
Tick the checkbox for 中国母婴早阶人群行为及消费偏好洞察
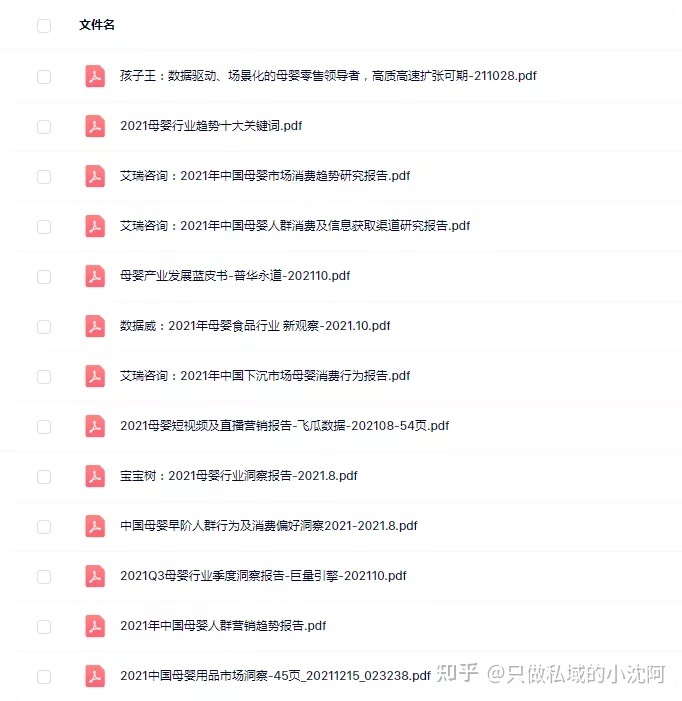point(44,526)
